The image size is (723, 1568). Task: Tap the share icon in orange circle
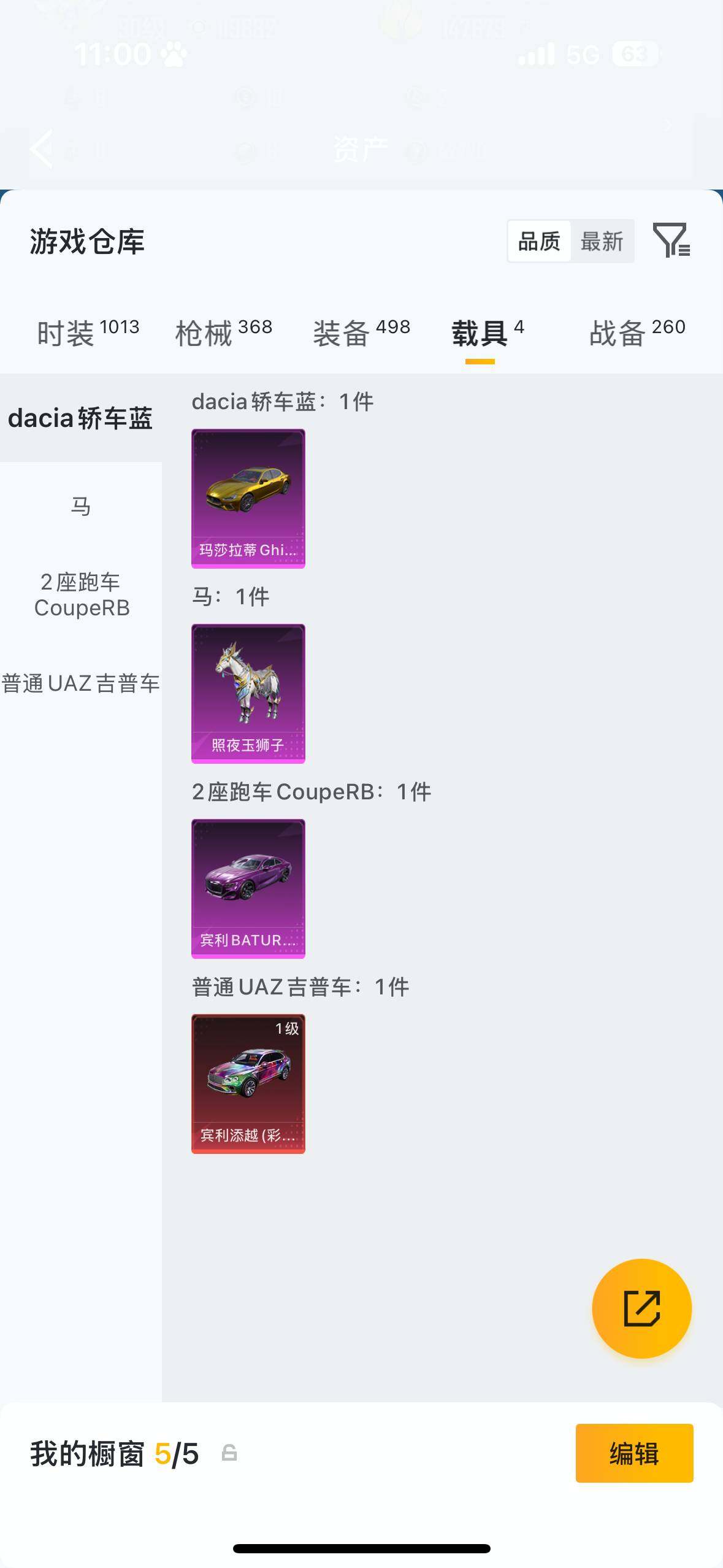(x=641, y=1307)
